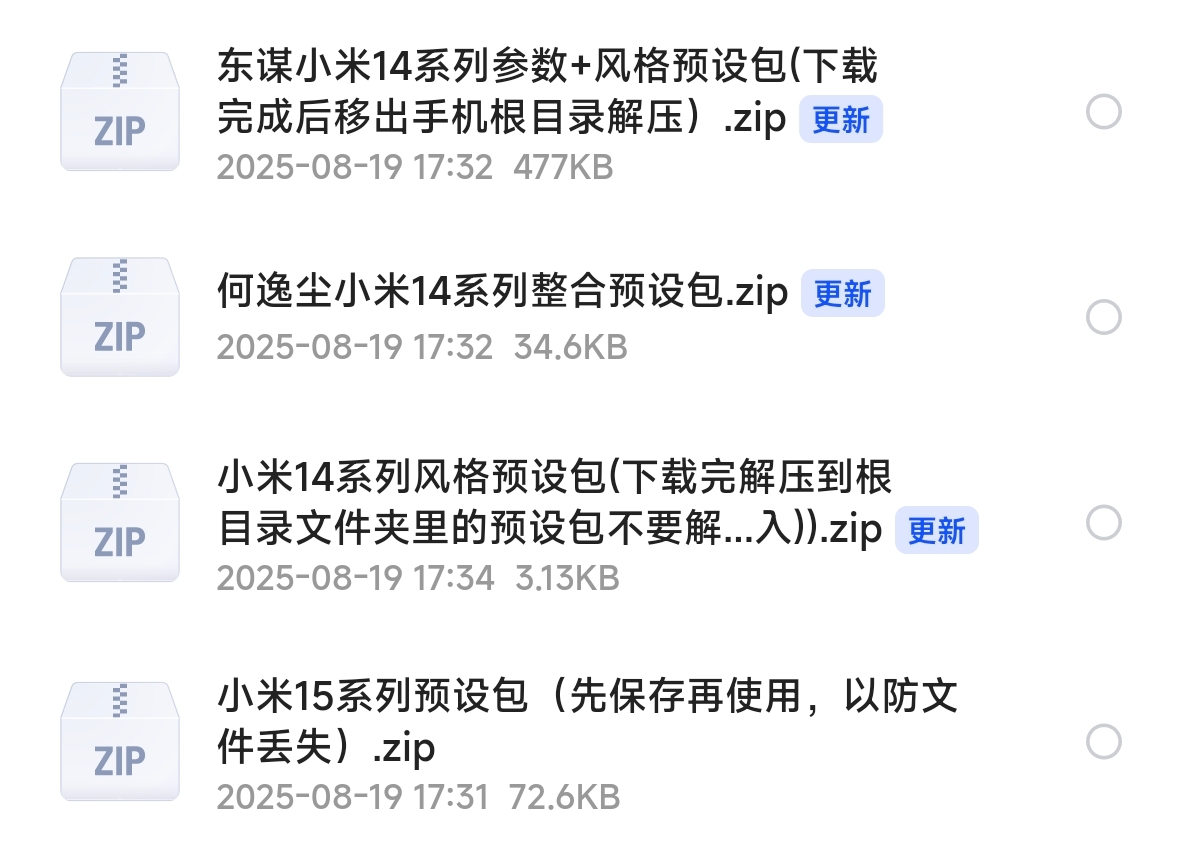Open the 东谋小米14系列参数+风格预设包 zip file
Viewport: 1200px width, 858px height.
click(547, 93)
